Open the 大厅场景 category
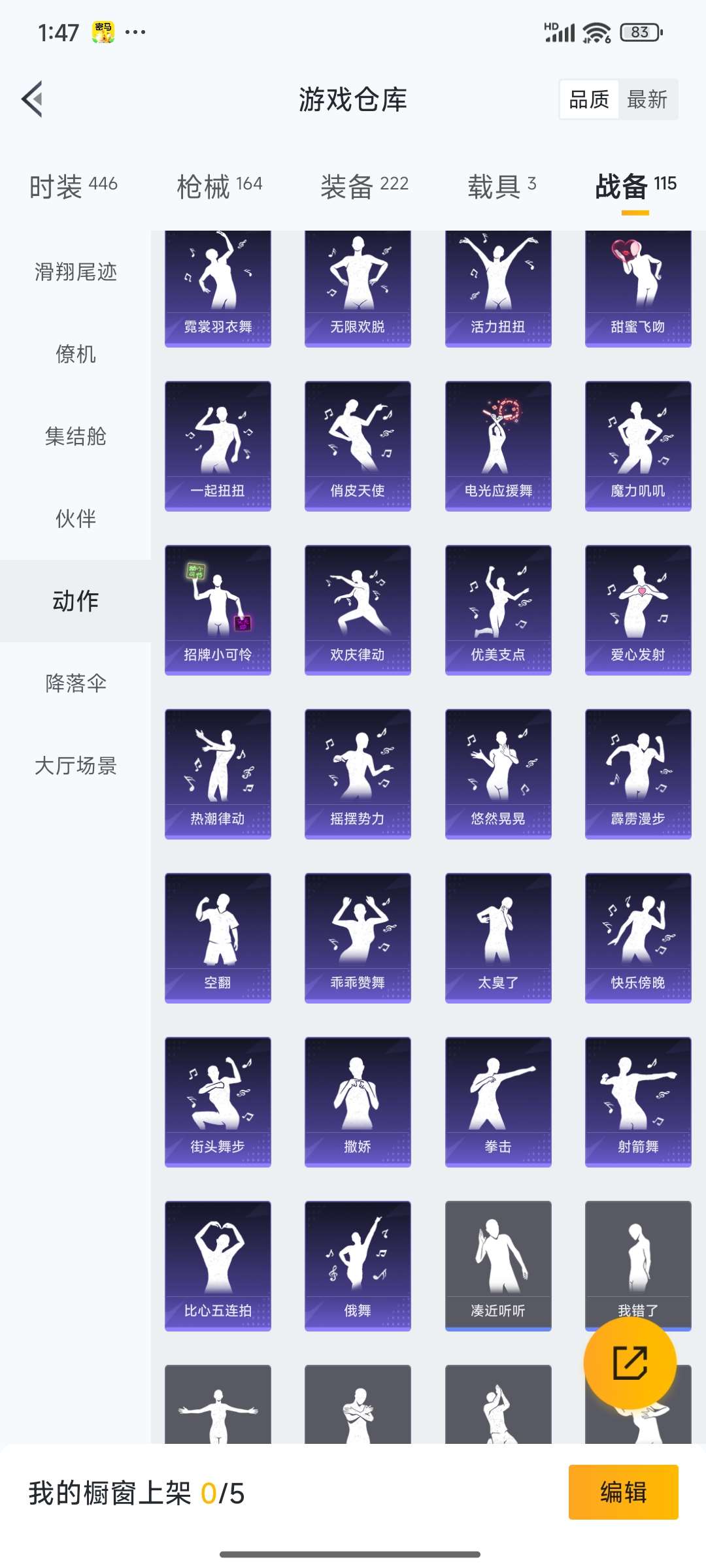The image size is (706, 1568). pos(76,766)
